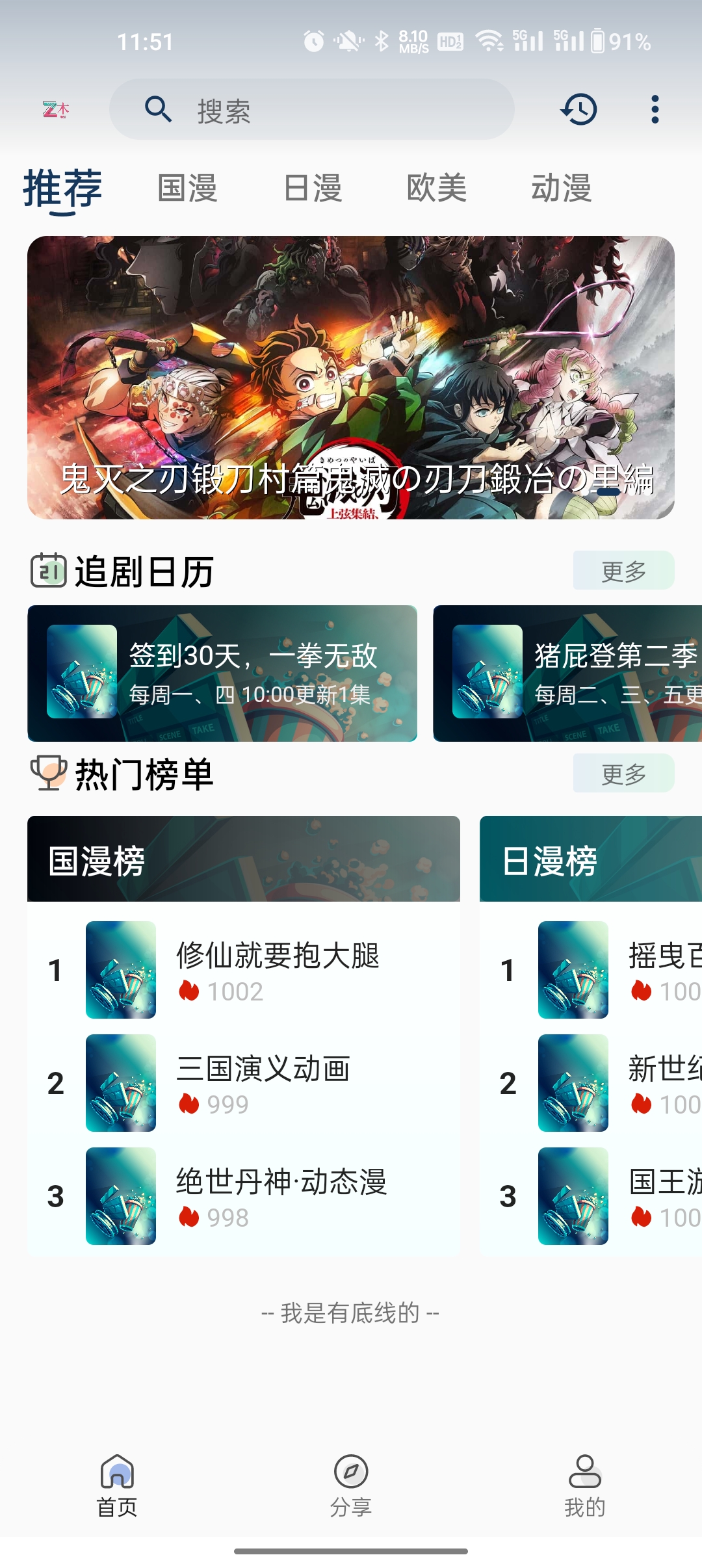Image resolution: width=702 pixels, height=1568 pixels.
Task: Switch to the 国漫 tab
Action: [x=187, y=189]
